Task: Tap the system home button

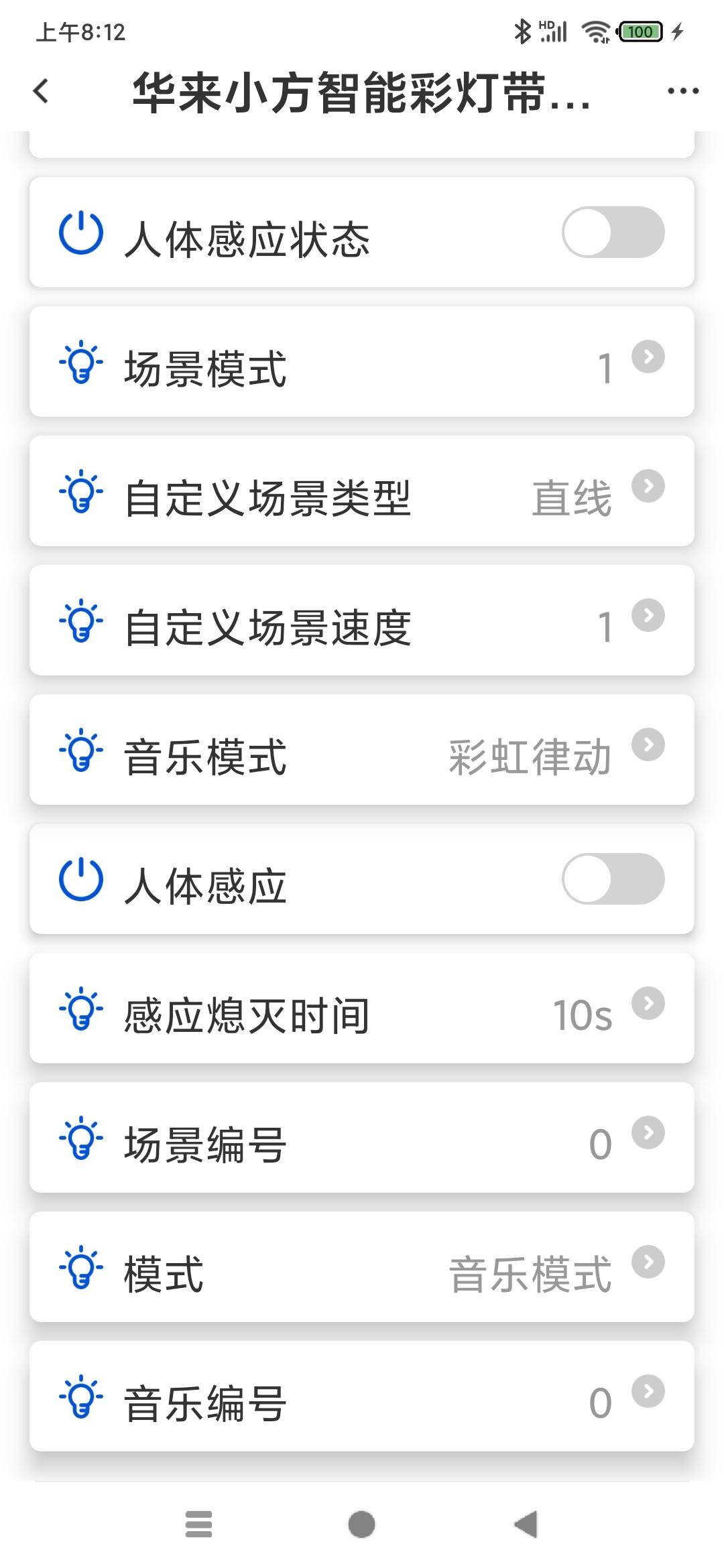Action: click(x=362, y=1524)
